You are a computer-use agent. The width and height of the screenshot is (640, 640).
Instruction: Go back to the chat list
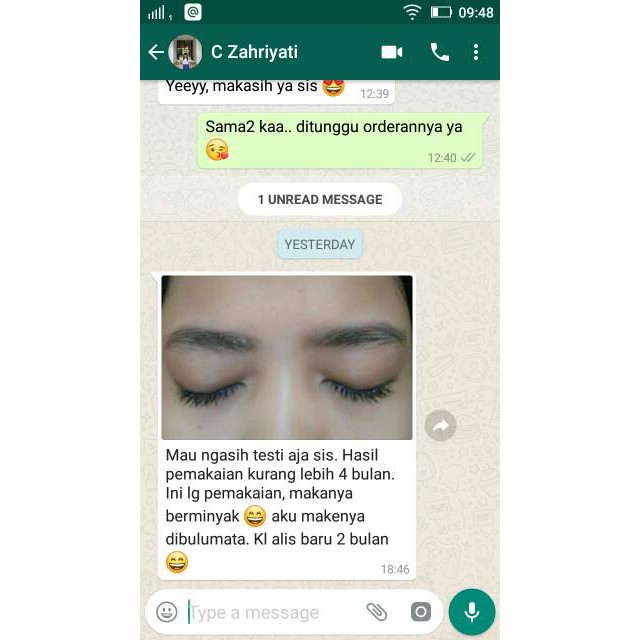(x=156, y=52)
